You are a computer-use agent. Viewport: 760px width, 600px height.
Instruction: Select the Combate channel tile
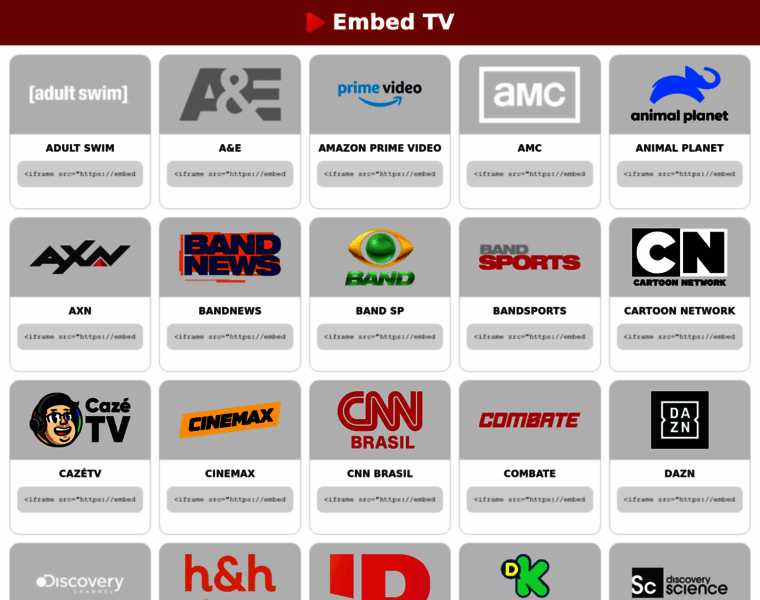(530, 420)
